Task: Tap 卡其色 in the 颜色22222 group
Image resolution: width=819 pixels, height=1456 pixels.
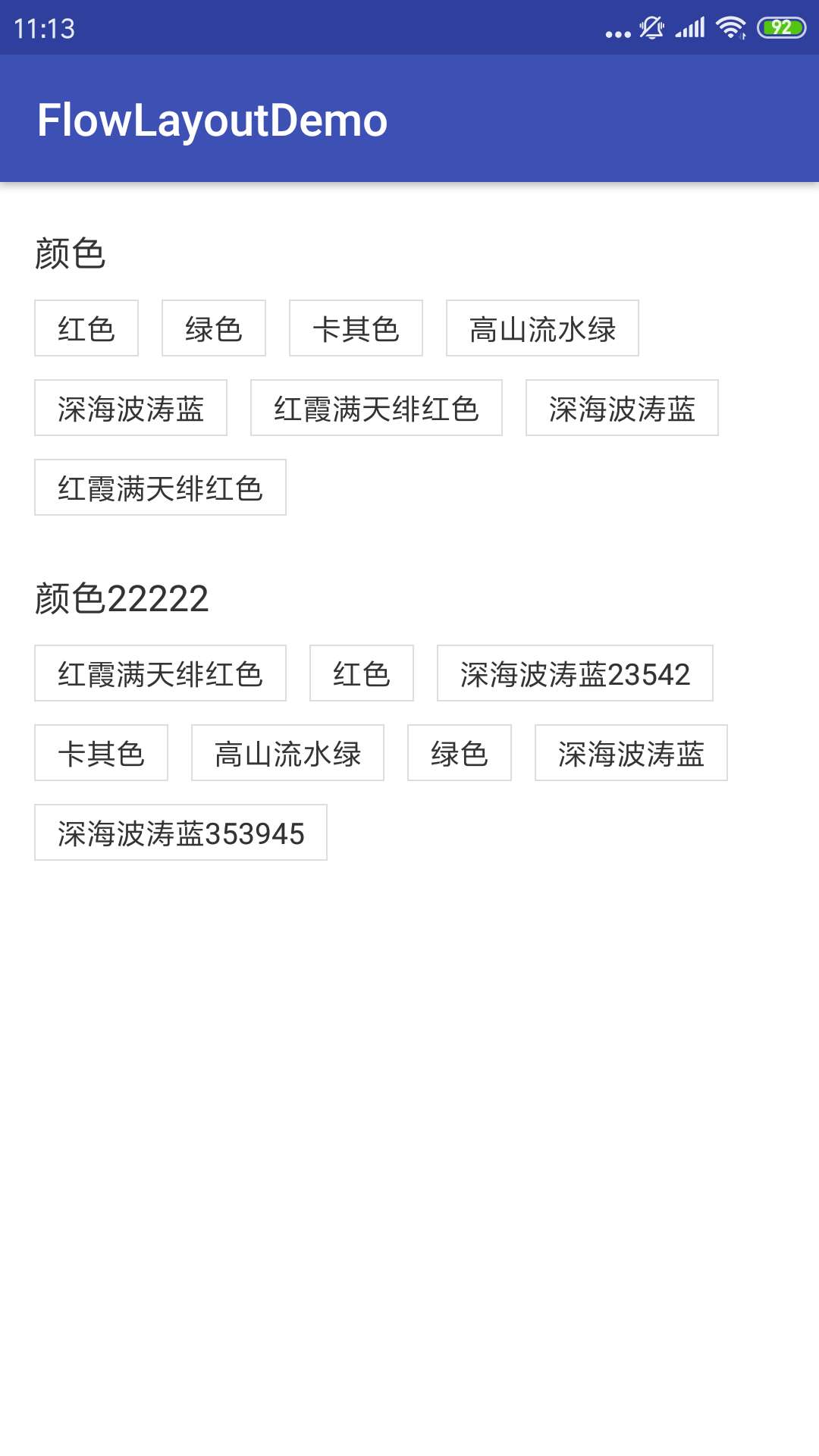Action: [100, 752]
